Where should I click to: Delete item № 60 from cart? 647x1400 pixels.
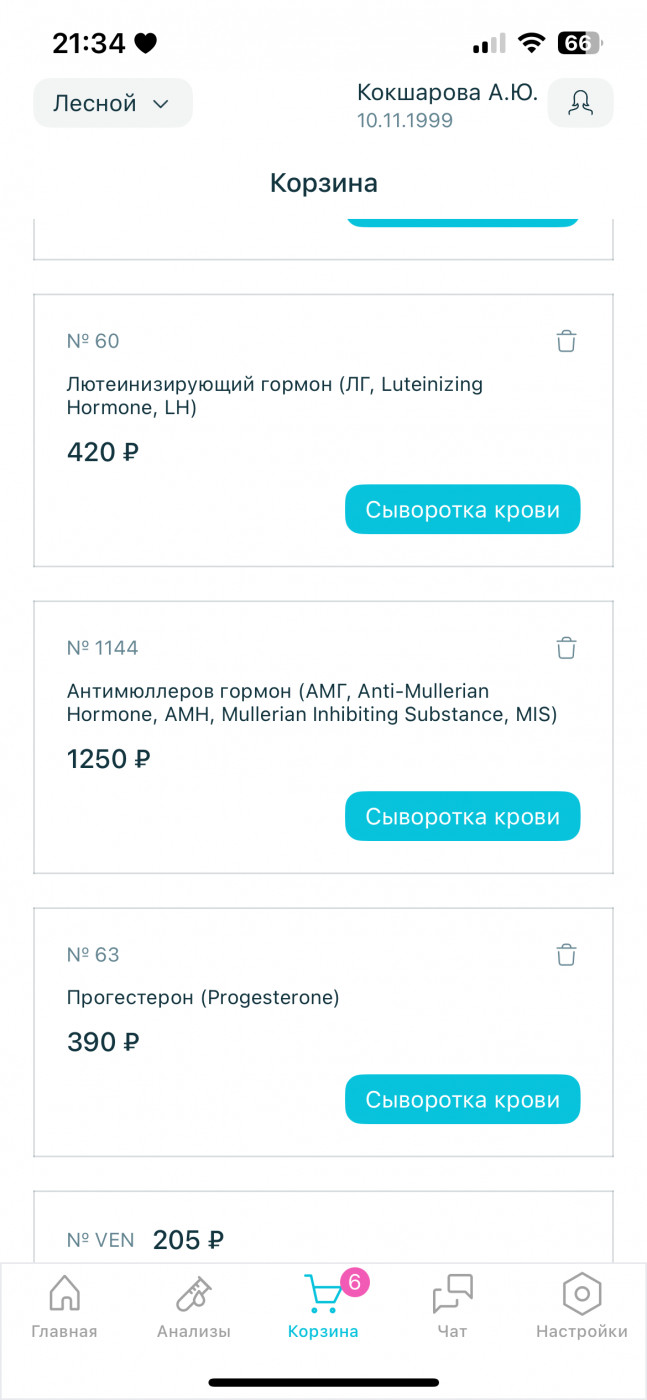[566, 341]
